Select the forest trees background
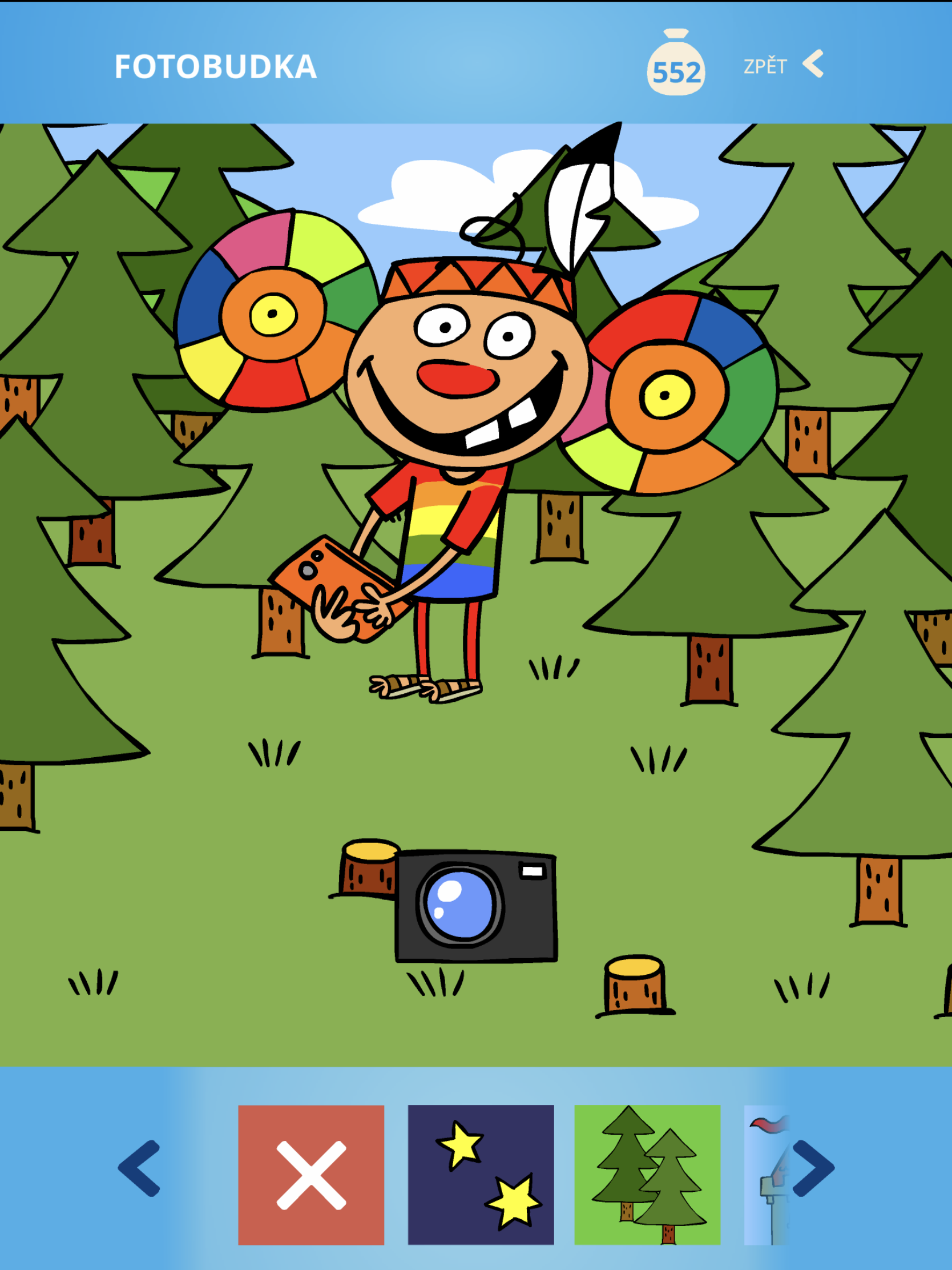The height and width of the screenshot is (1270, 952). (x=647, y=1175)
